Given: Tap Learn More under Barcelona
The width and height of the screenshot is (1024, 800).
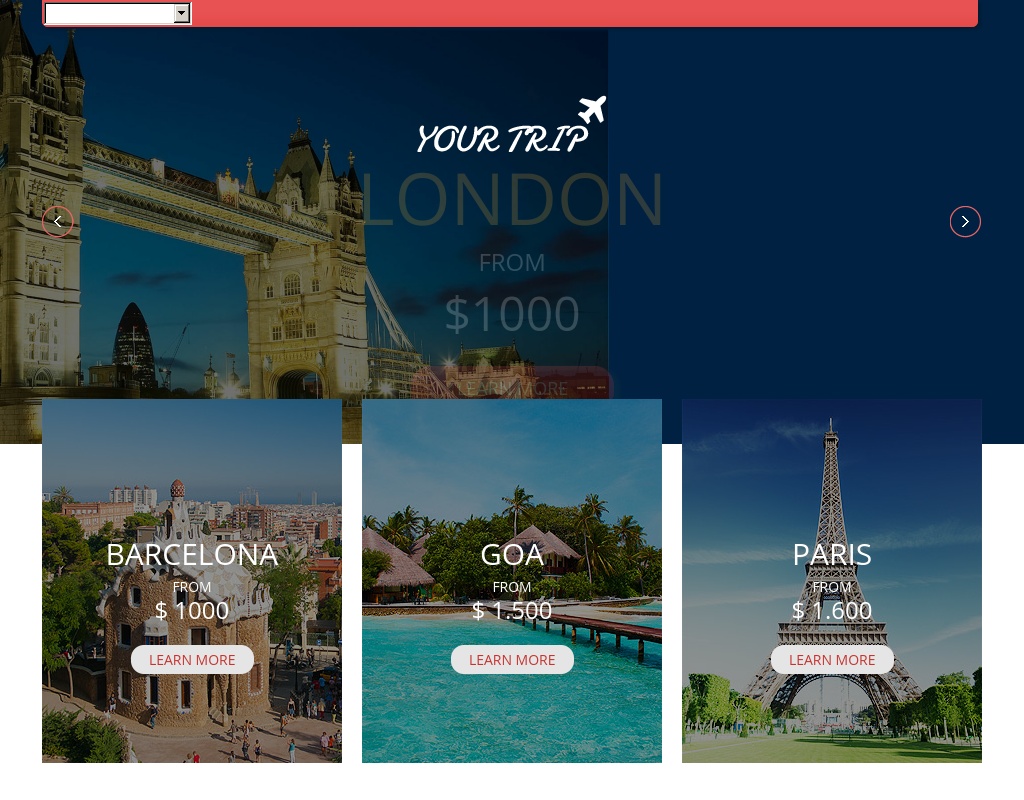Looking at the screenshot, I should pyautogui.click(x=192, y=660).
